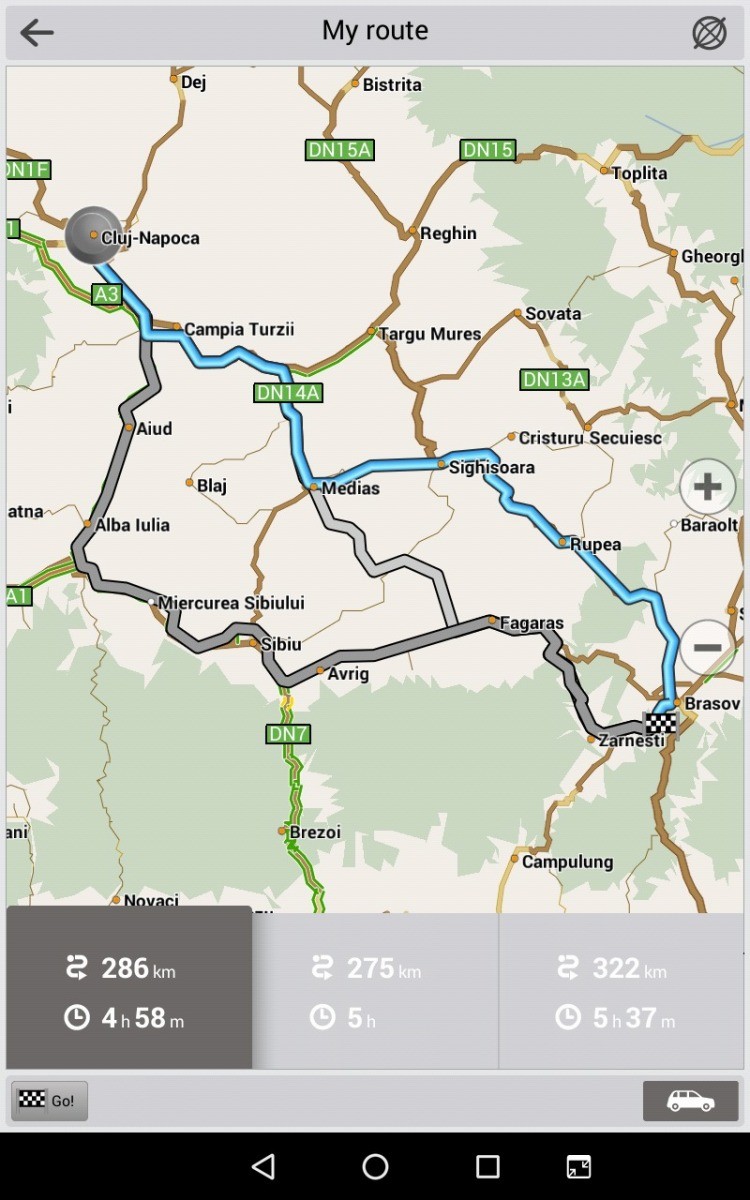Viewport: 750px width, 1200px height.
Task: Tap the compass icon in the top bar
Action: pyautogui.click(x=709, y=33)
